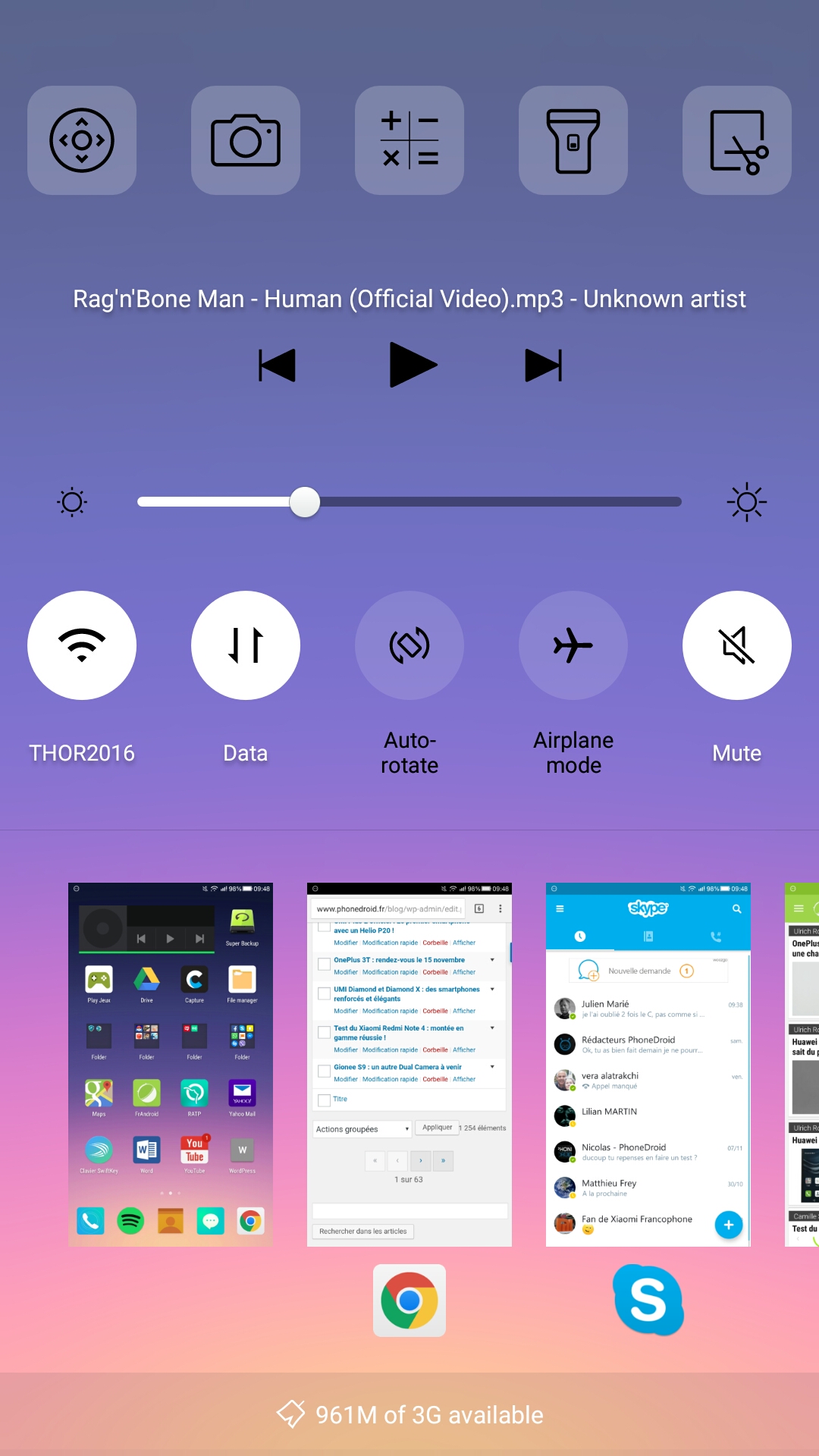Play the Rag'n'Bone Man track

413,365
